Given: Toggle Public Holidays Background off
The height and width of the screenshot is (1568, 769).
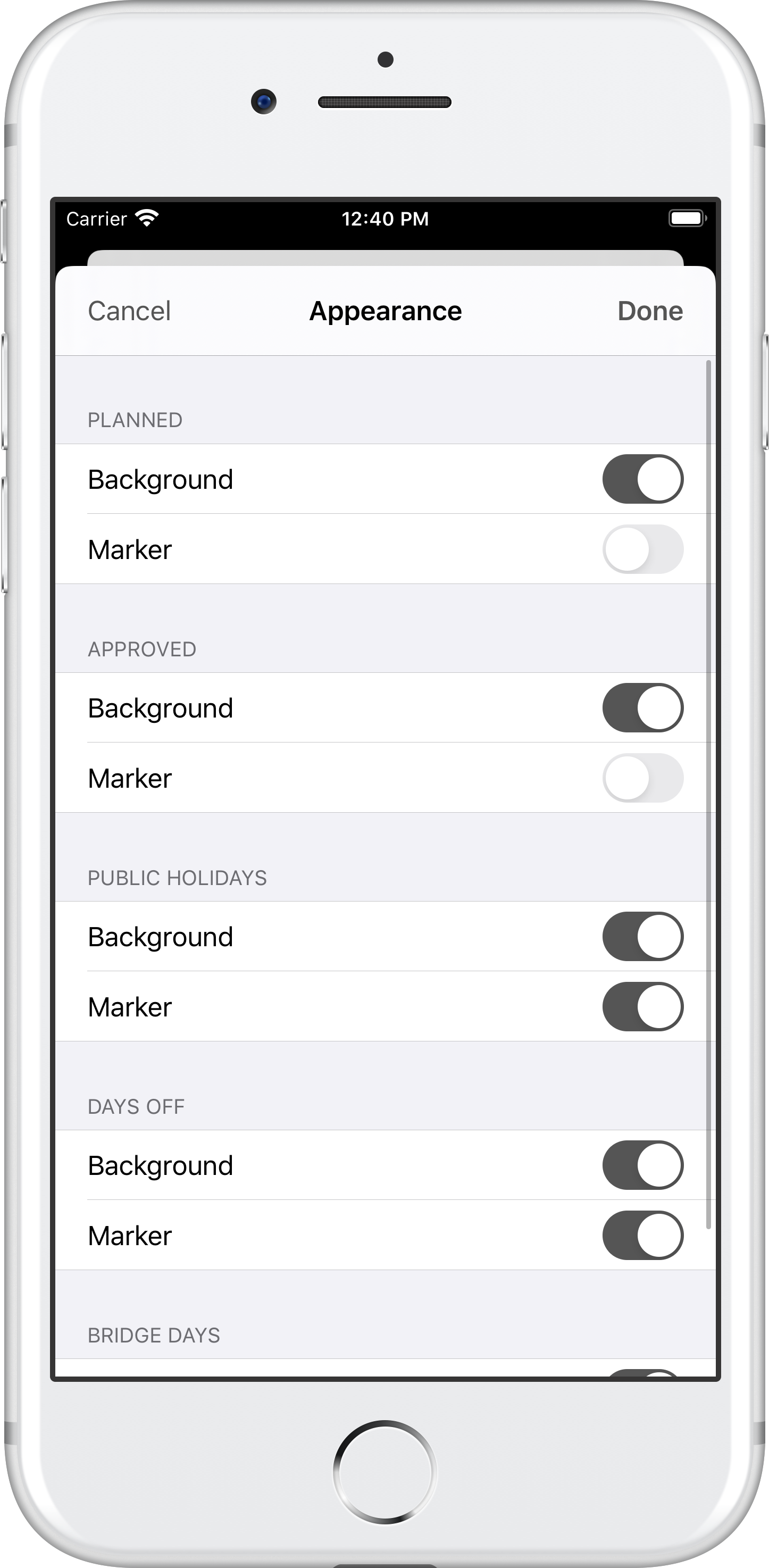Looking at the screenshot, I should click(x=642, y=936).
